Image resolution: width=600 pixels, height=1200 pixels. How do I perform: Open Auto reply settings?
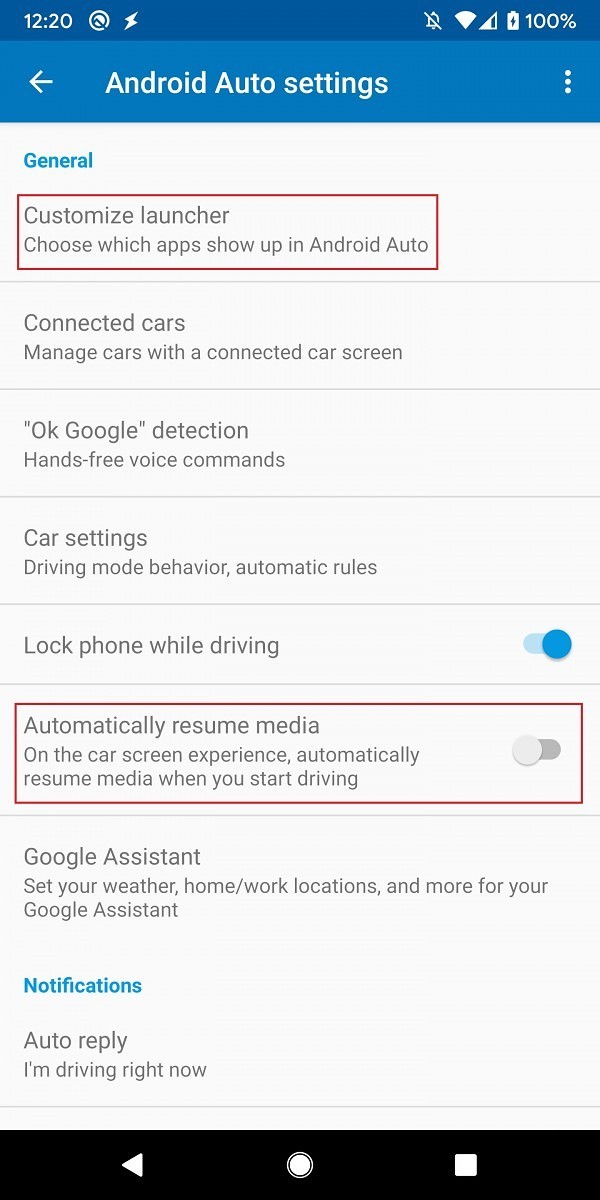(x=300, y=1055)
